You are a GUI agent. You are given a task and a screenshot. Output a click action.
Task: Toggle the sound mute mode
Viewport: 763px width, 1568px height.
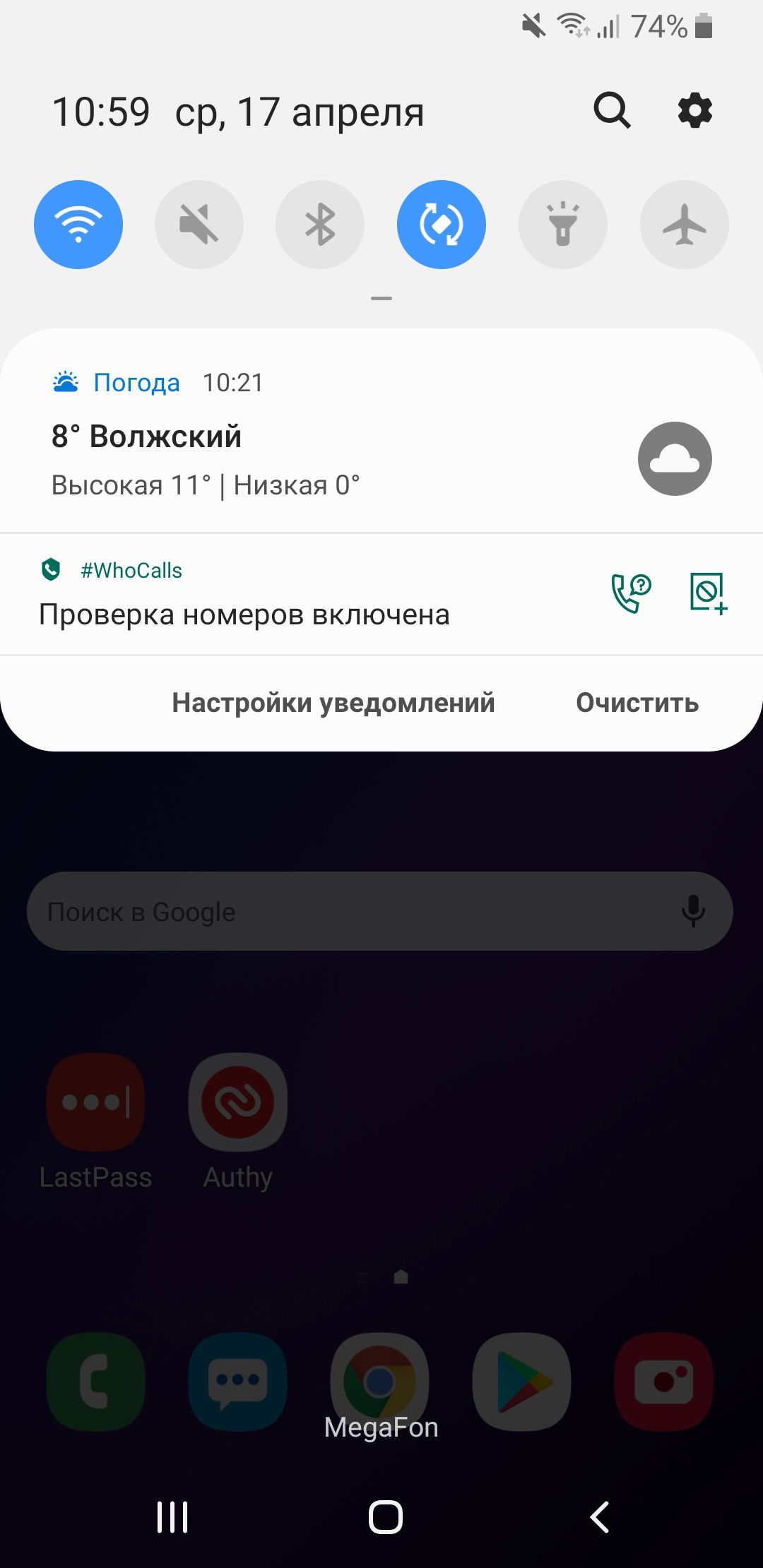pos(199,225)
